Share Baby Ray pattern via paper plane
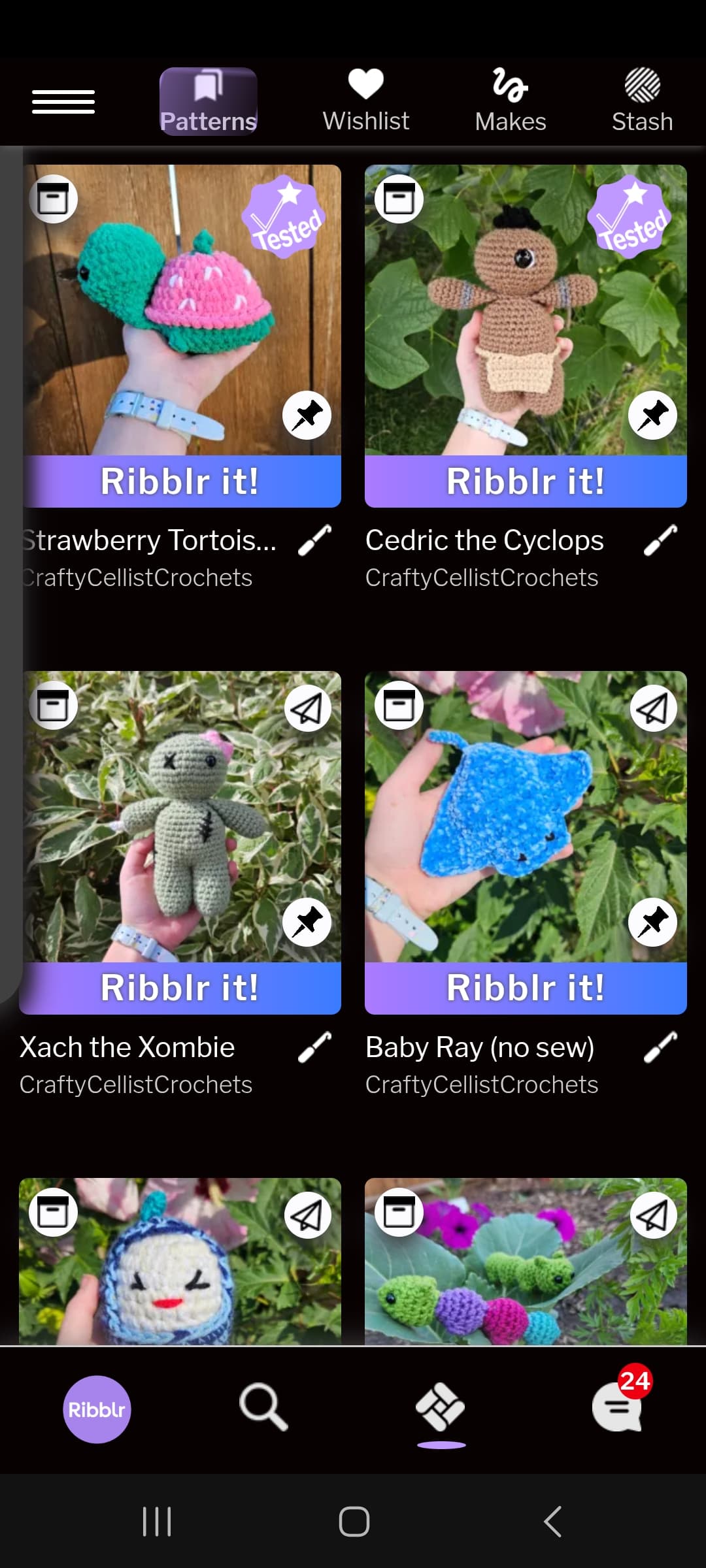The width and height of the screenshot is (706, 1568). [x=652, y=708]
